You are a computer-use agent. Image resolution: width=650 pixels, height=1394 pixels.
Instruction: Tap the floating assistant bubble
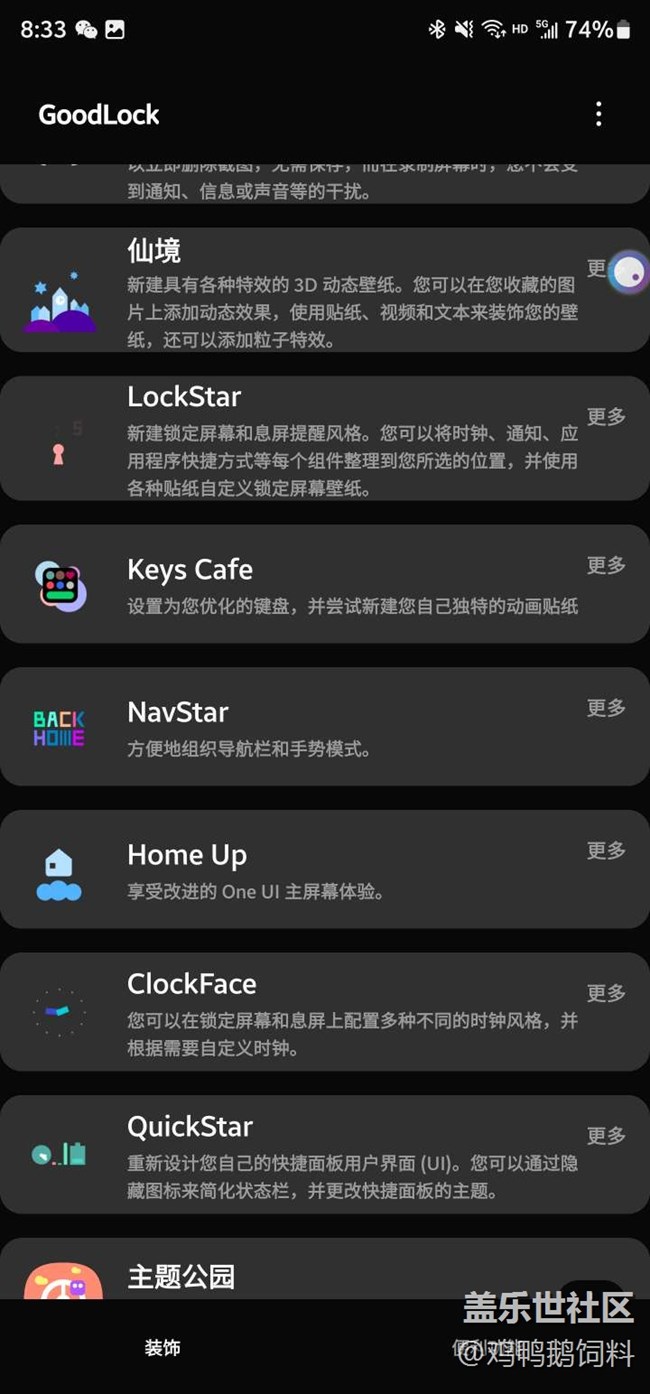629,271
